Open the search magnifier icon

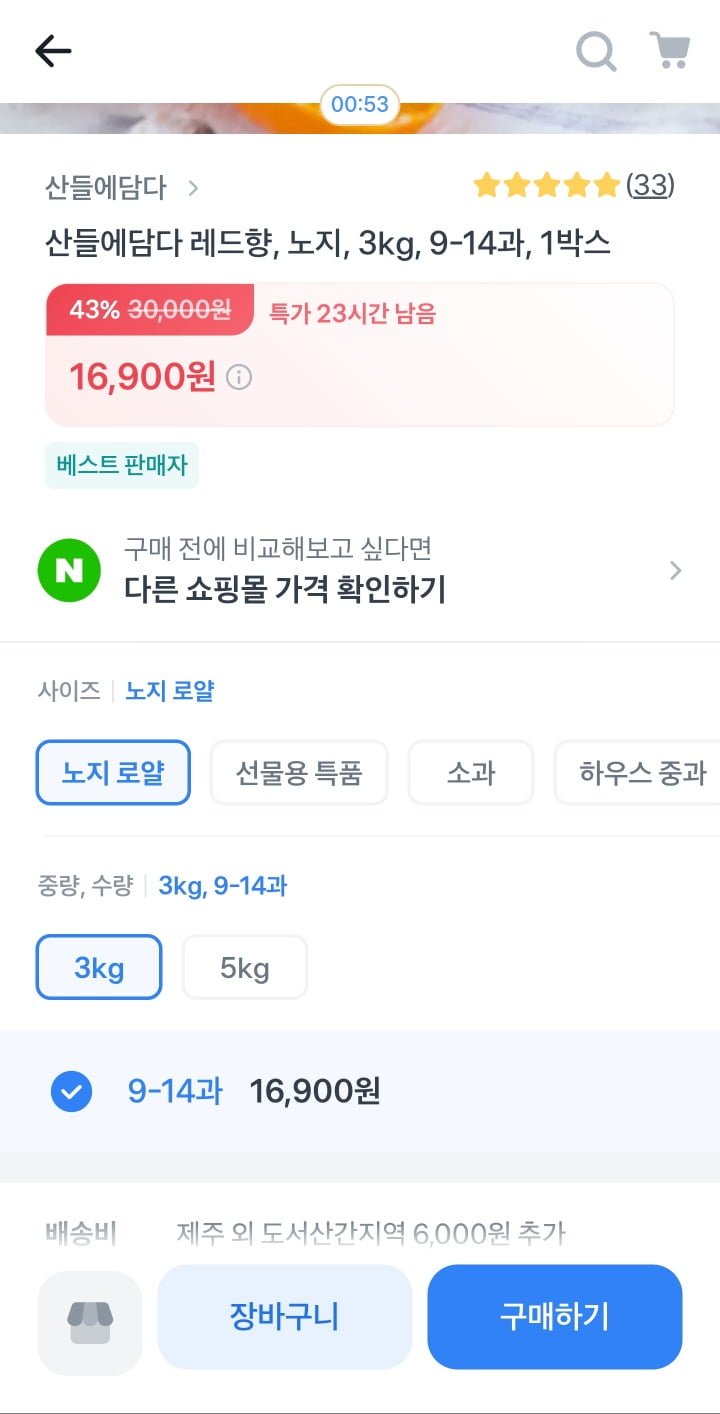tap(596, 51)
